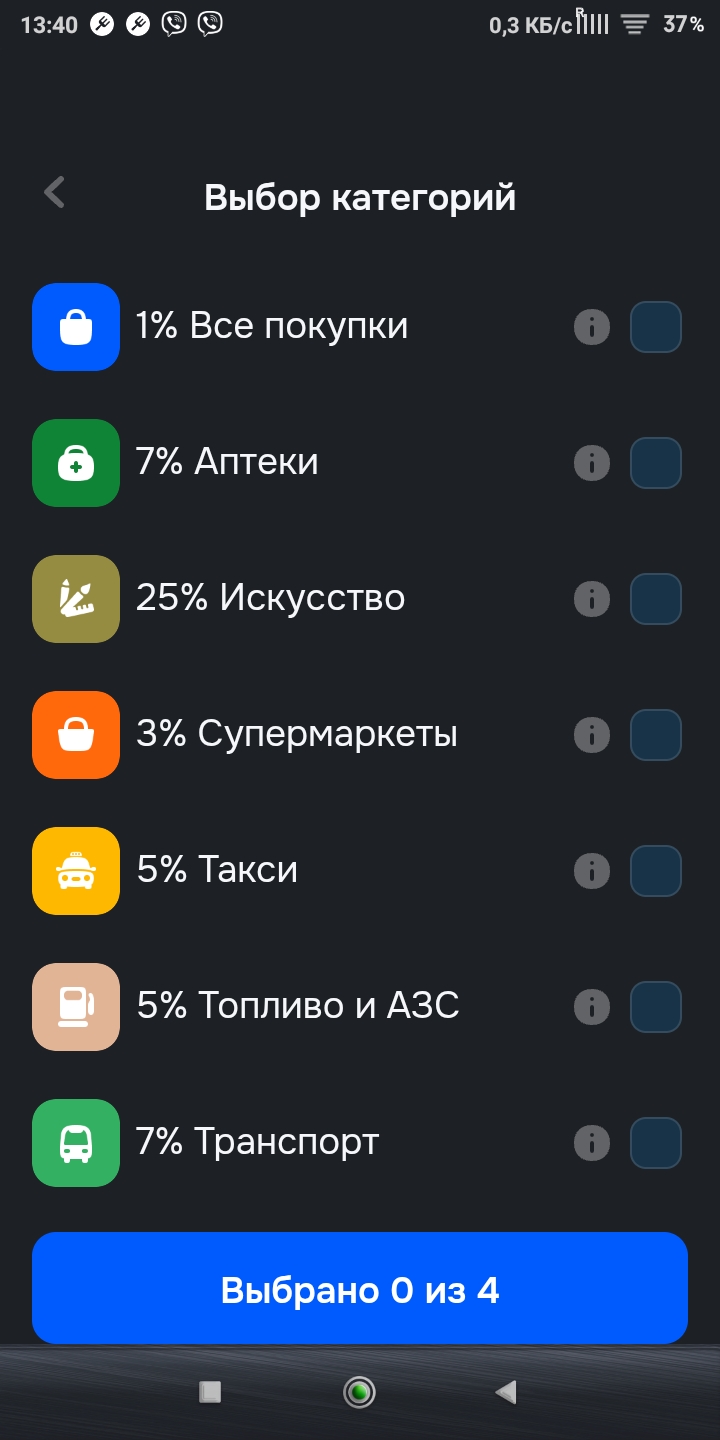
Task: Tap the system home button
Action: point(359,1391)
